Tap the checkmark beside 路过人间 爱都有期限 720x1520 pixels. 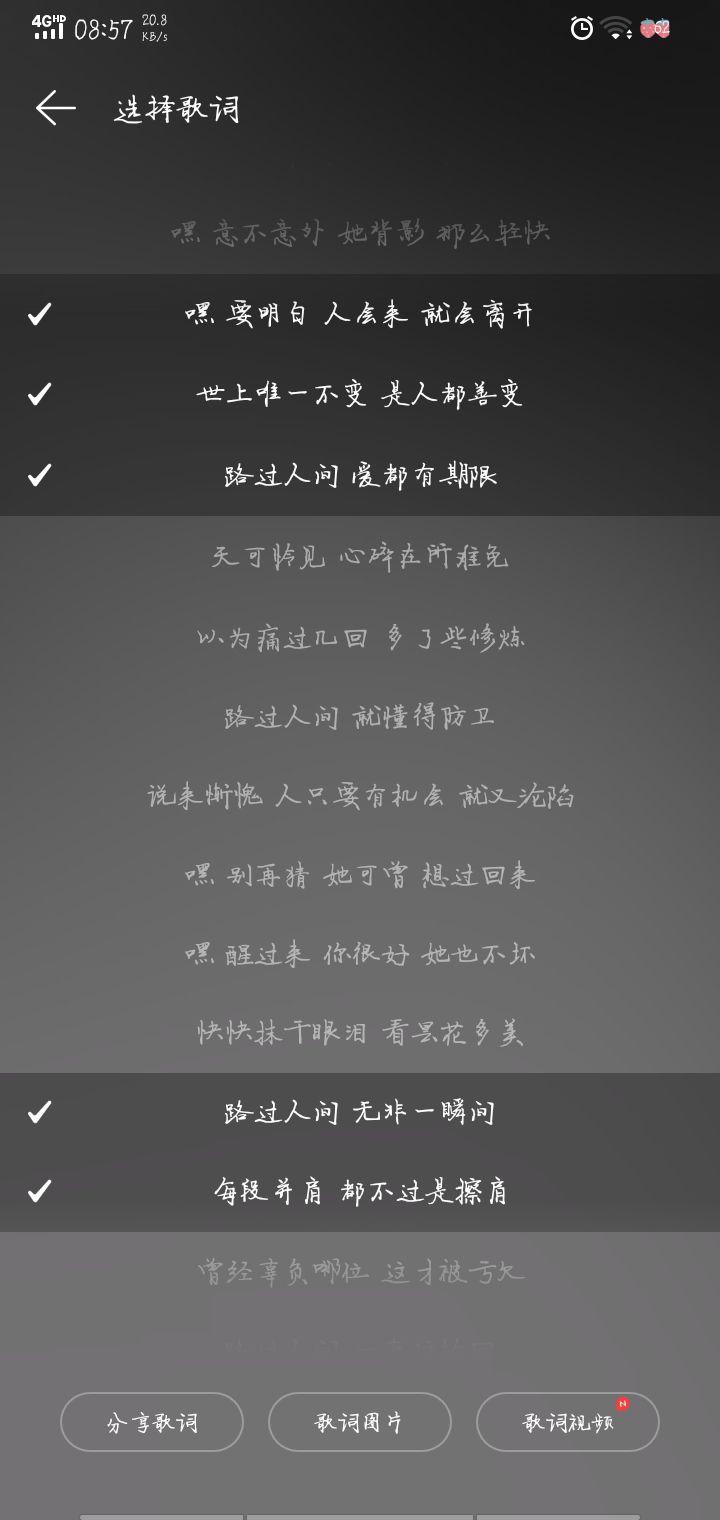click(38, 475)
